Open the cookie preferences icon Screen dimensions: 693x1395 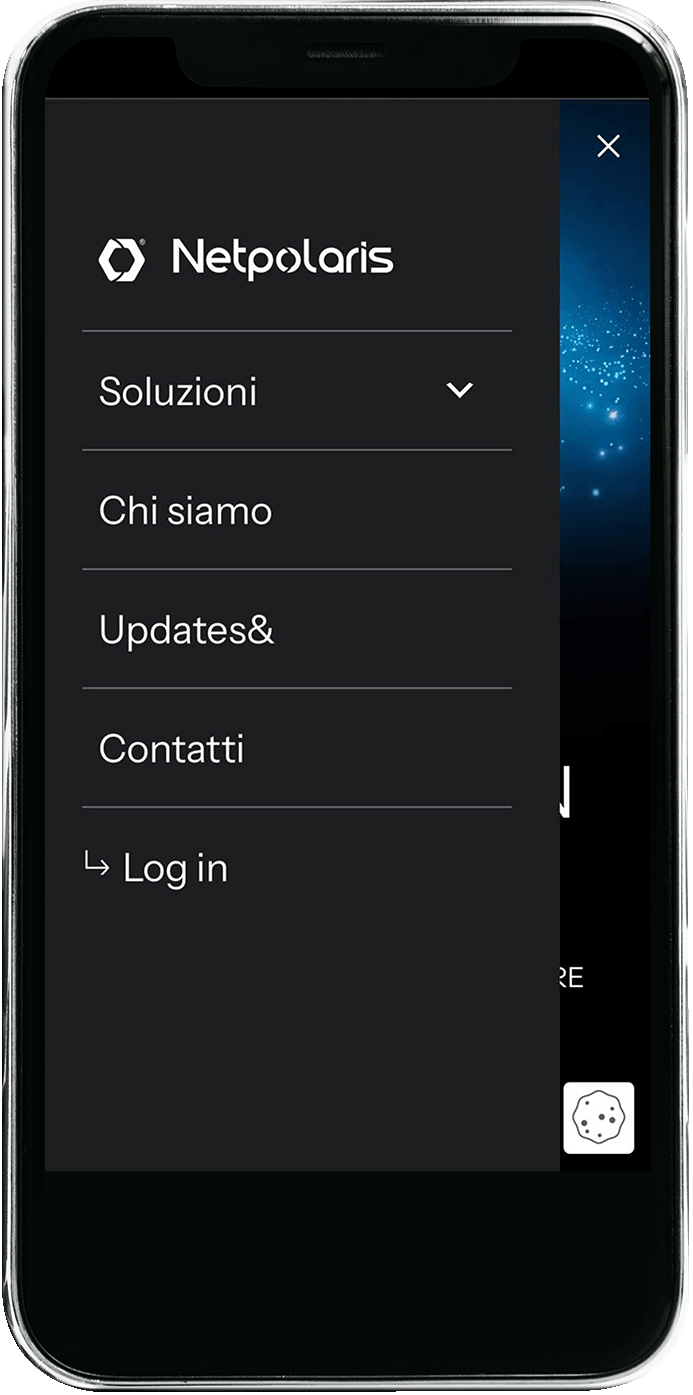pos(598,1118)
